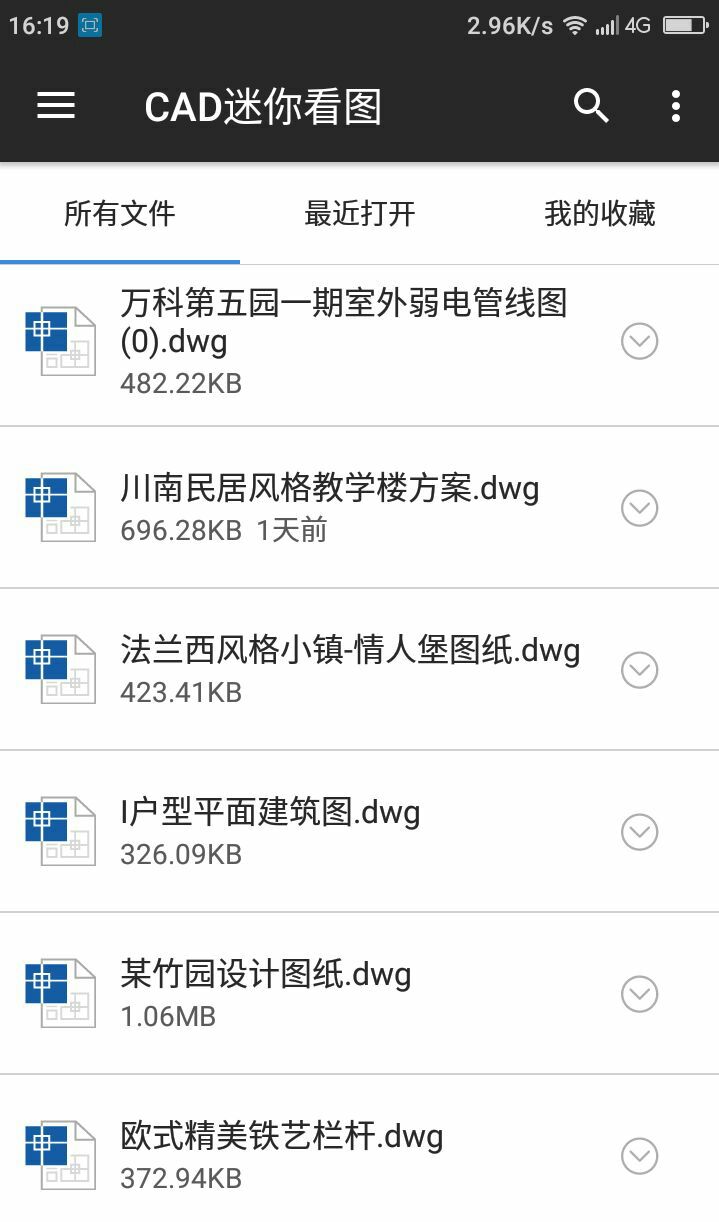Screen dimensions: 719x1222
Task: Switch to the 我的收藏 tab
Action: tap(599, 214)
